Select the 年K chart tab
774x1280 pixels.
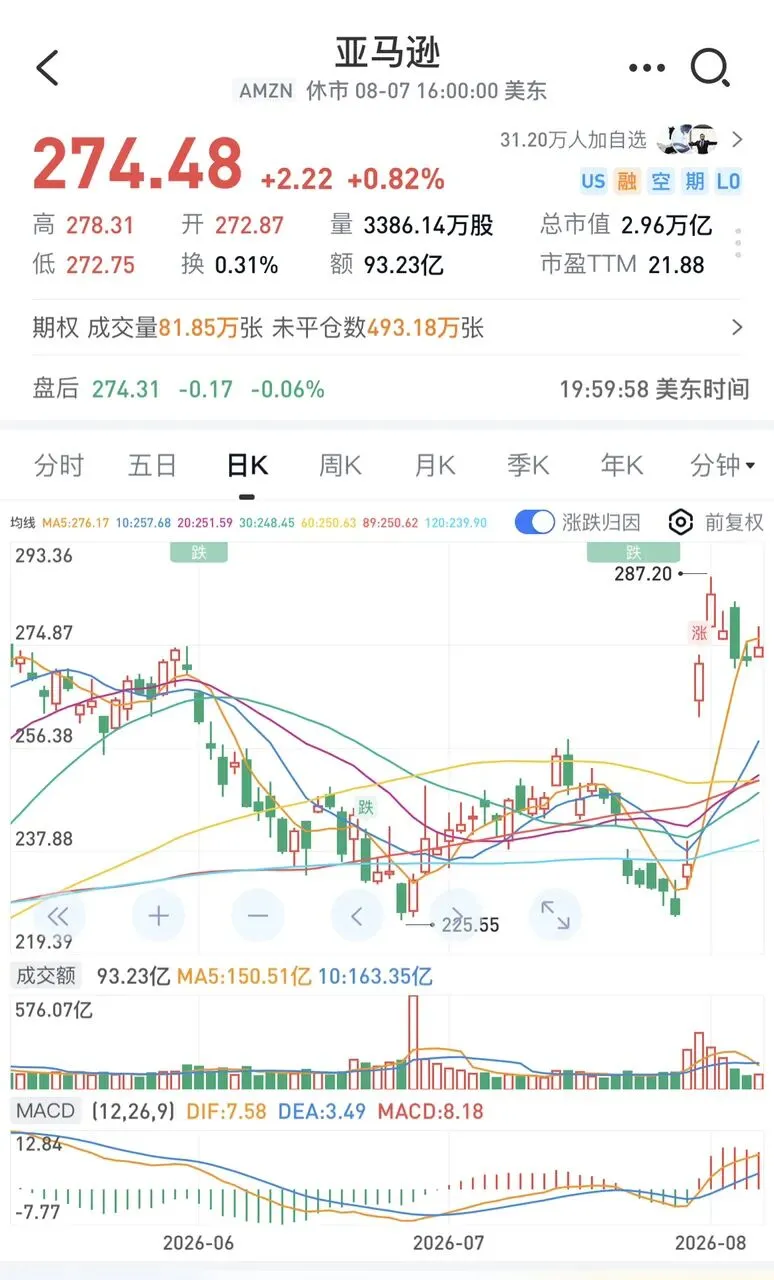tap(622, 465)
